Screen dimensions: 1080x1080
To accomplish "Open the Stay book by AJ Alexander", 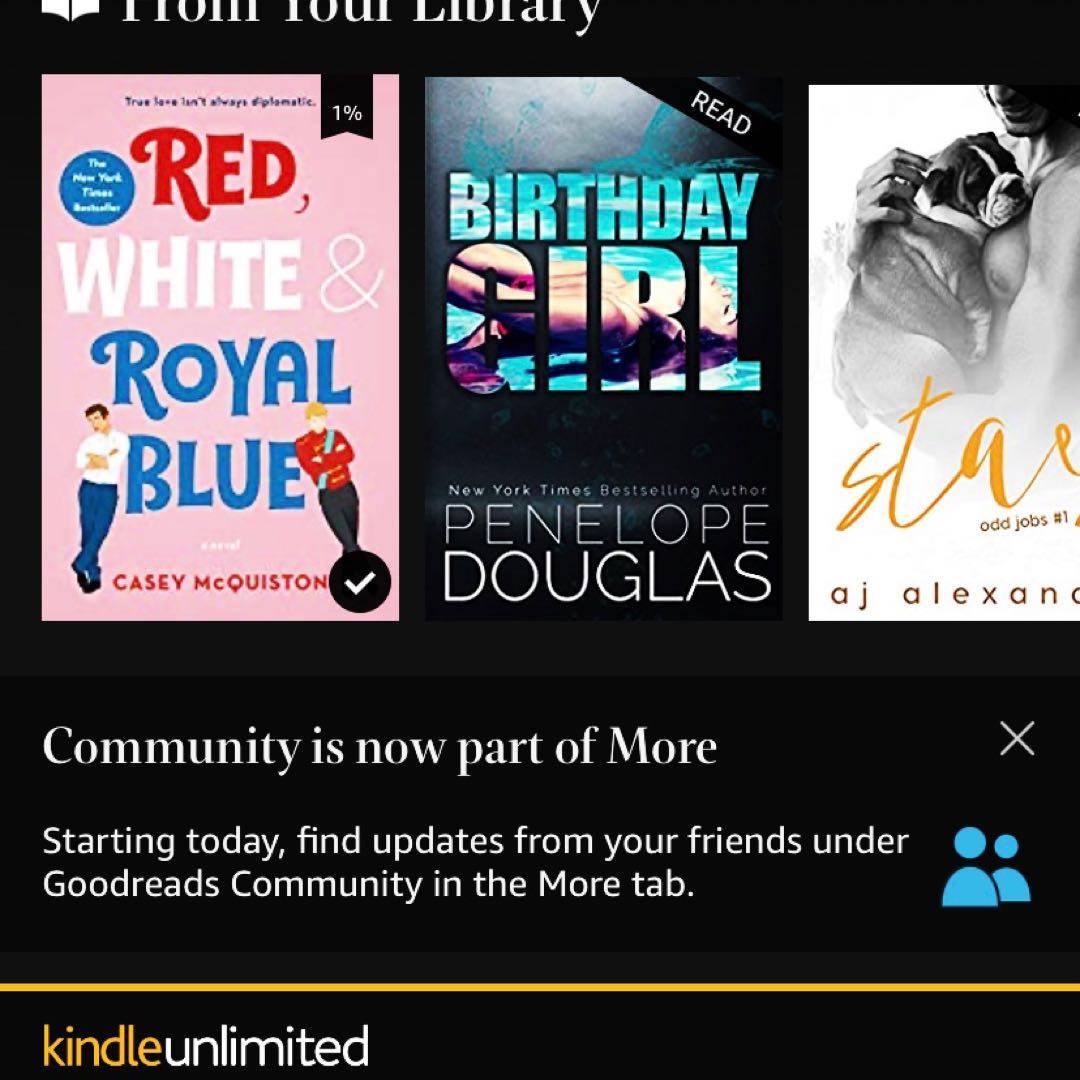I will pyautogui.click(x=943, y=352).
